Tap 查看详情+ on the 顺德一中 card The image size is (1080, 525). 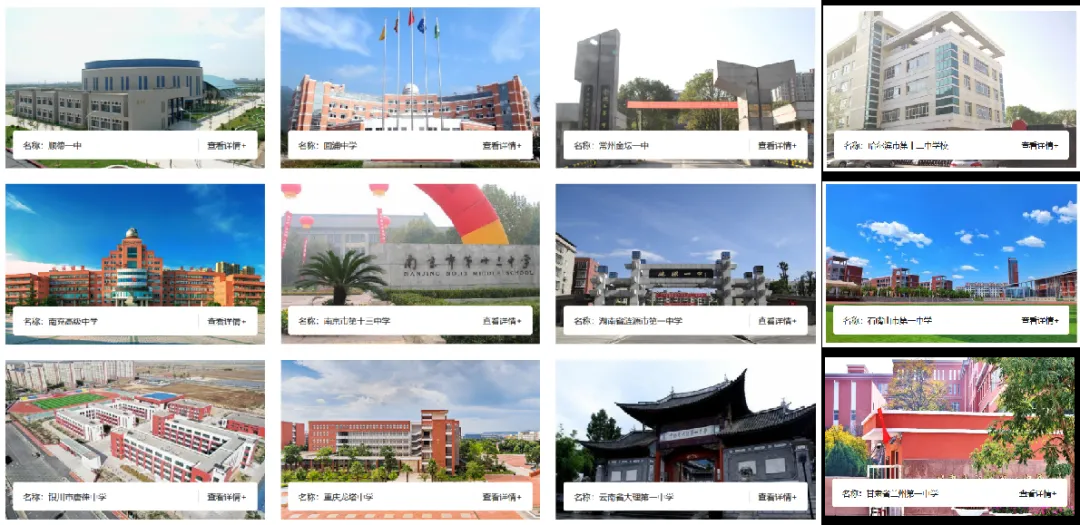(x=226, y=146)
